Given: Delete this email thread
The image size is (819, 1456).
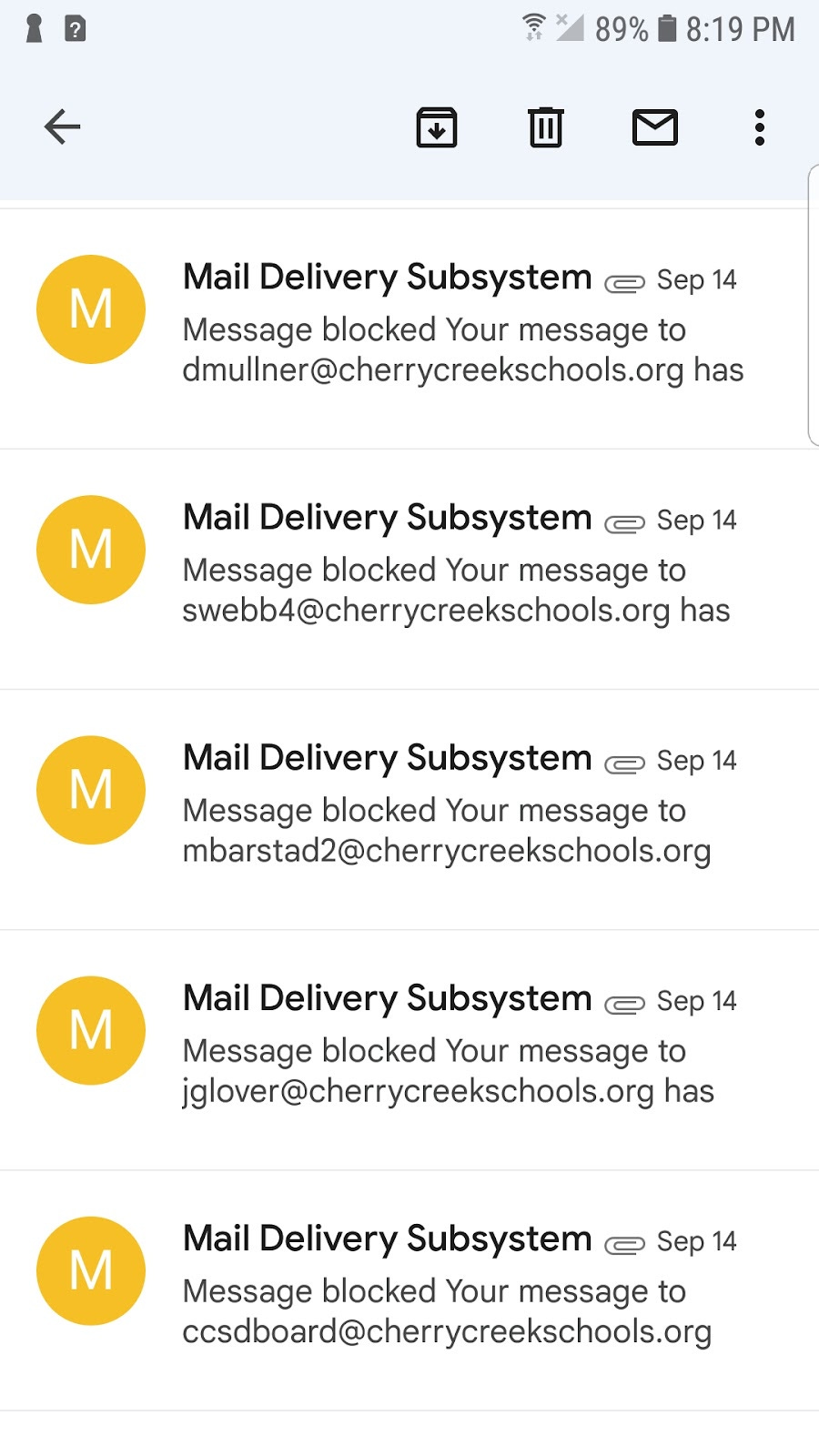Looking at the screenshot, I should [546, 127].
